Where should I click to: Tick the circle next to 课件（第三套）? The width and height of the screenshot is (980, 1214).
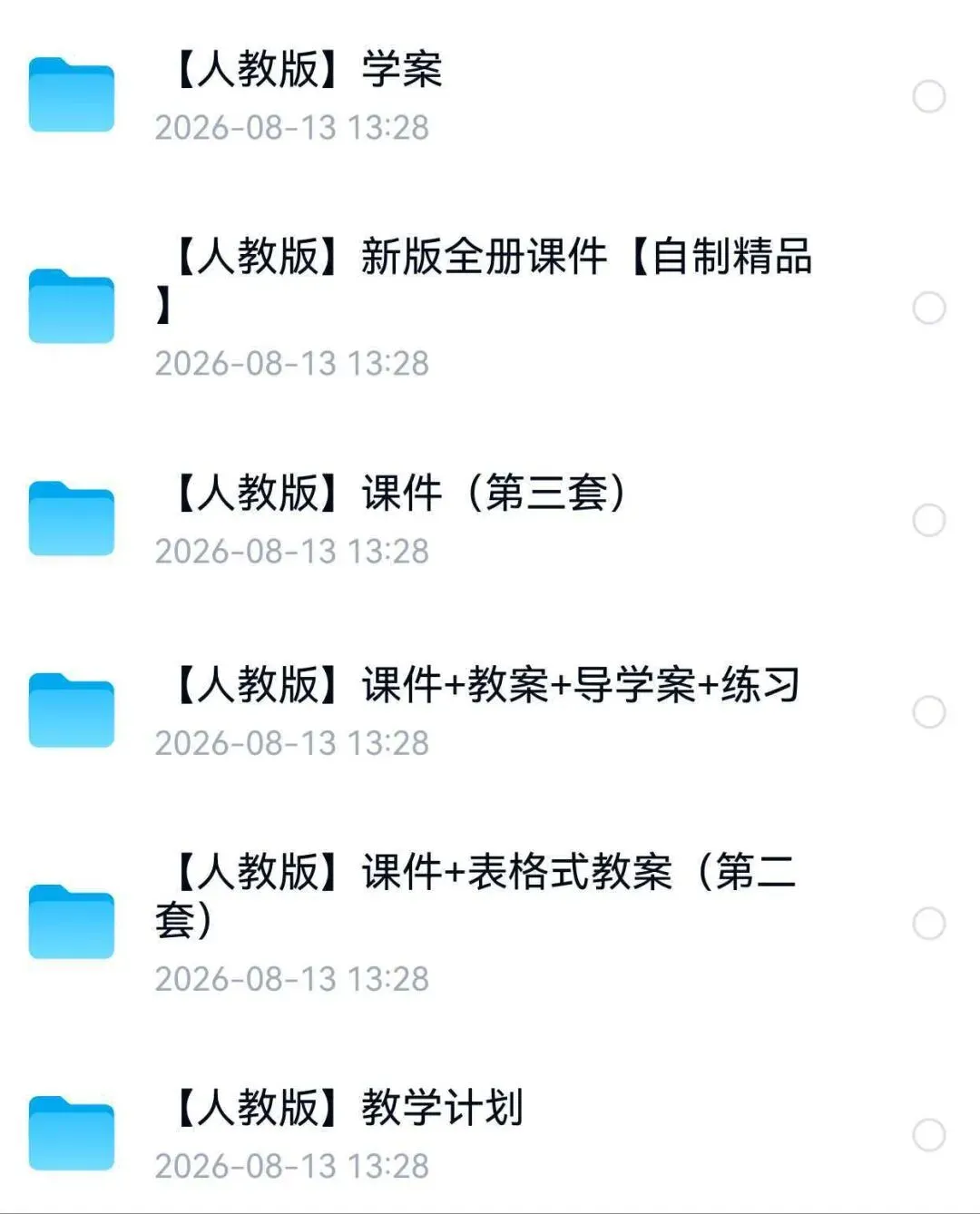point(928,520)
